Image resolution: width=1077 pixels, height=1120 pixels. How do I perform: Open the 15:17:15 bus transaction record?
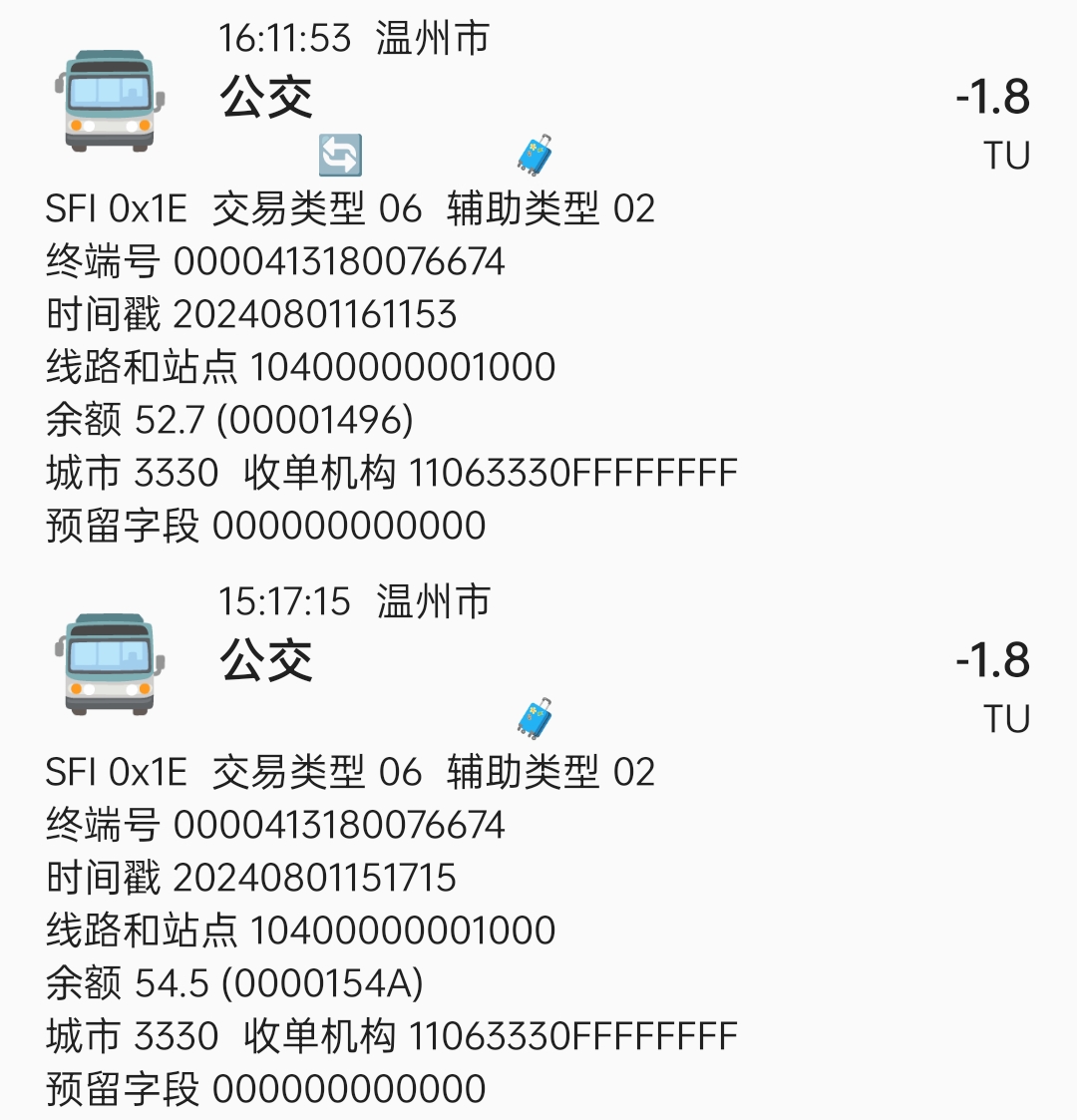[x=538, y=661]
